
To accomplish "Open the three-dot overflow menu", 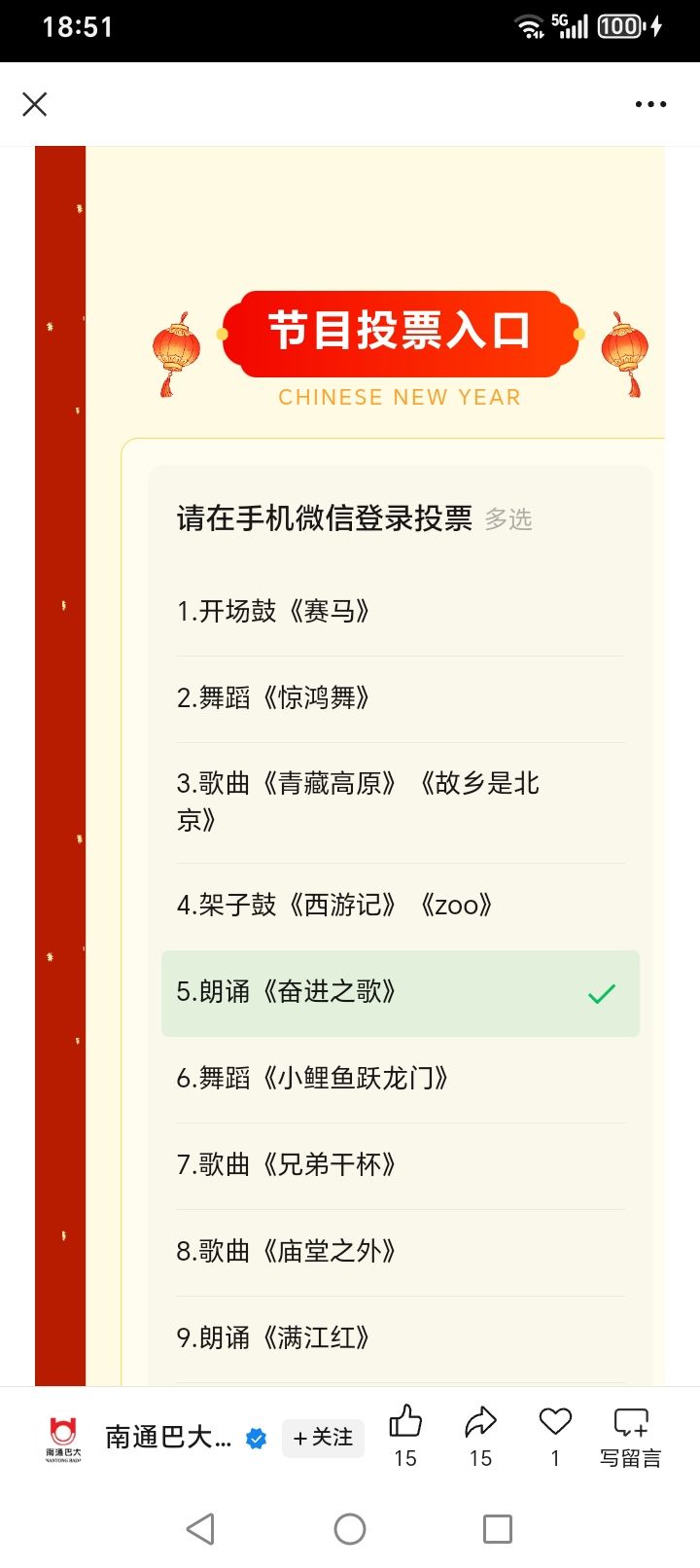I will tap(650, 104).
